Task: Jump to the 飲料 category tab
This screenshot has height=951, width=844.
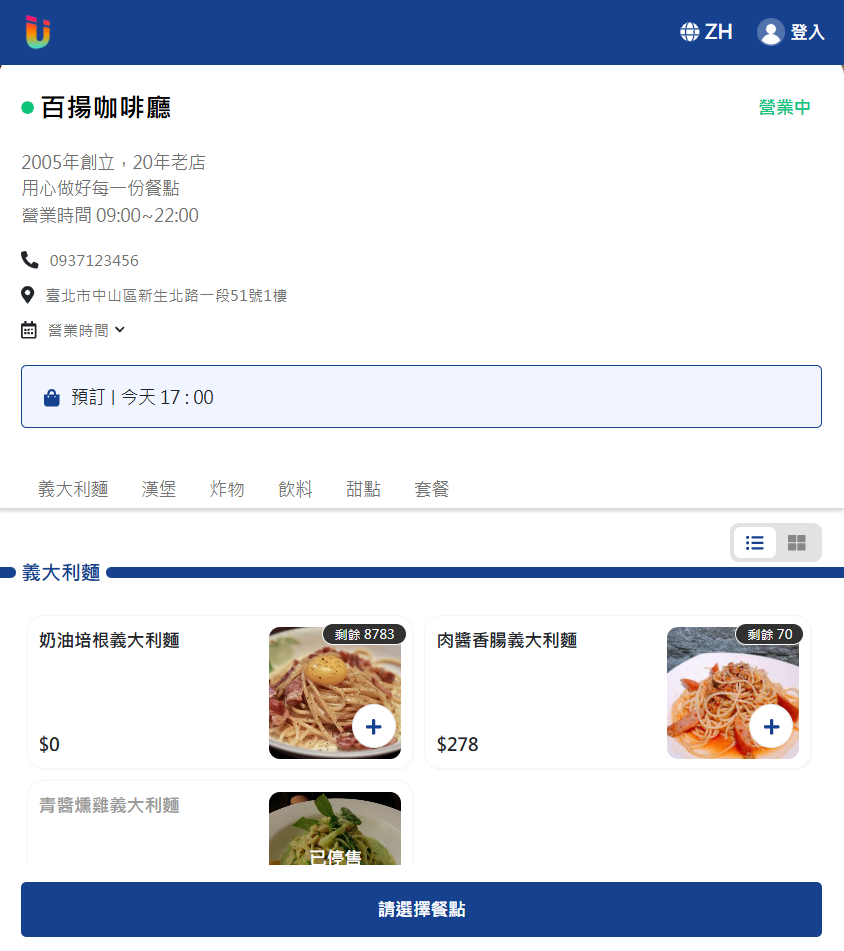Action: tap(295, 489)
